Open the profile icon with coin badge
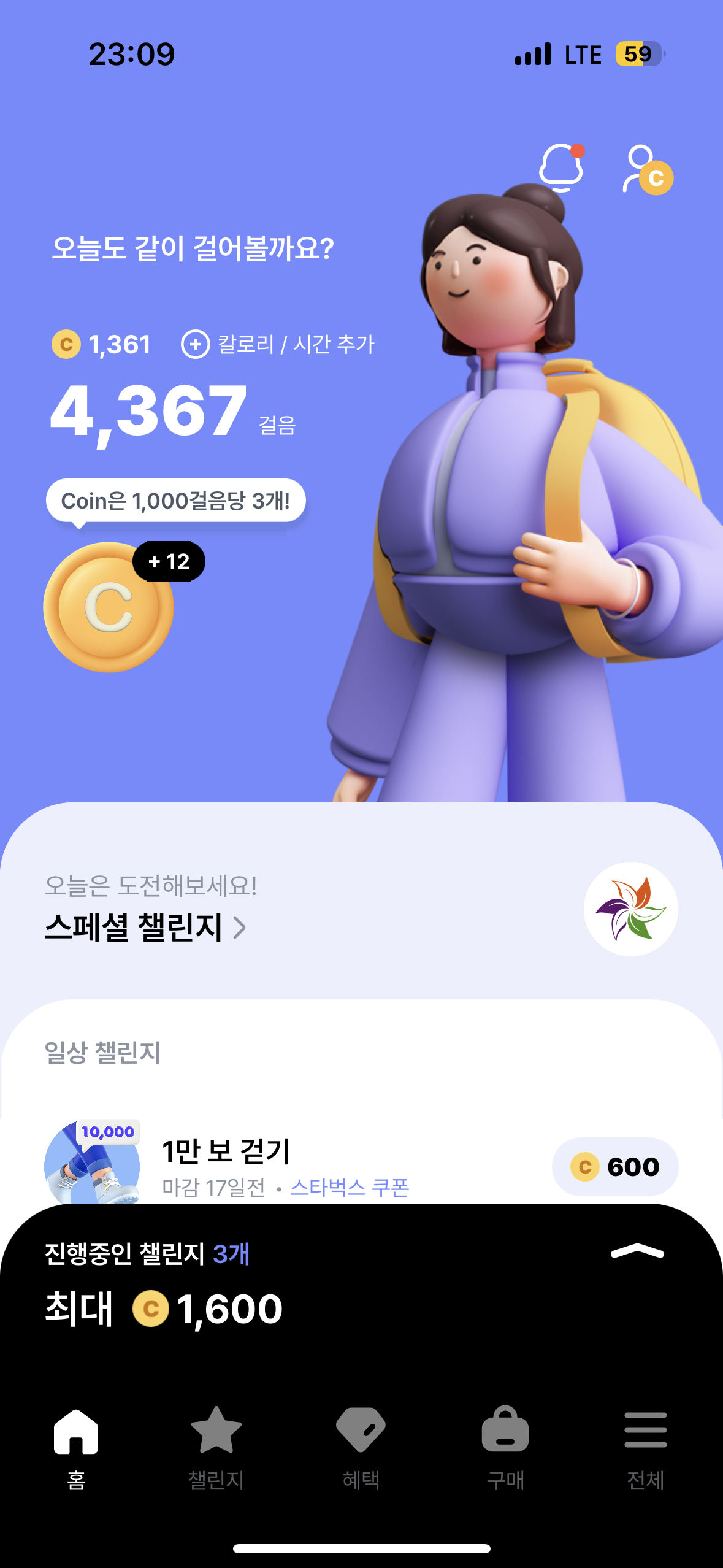This screenshot has width=723, height=1568. click(x=646, y=170)
